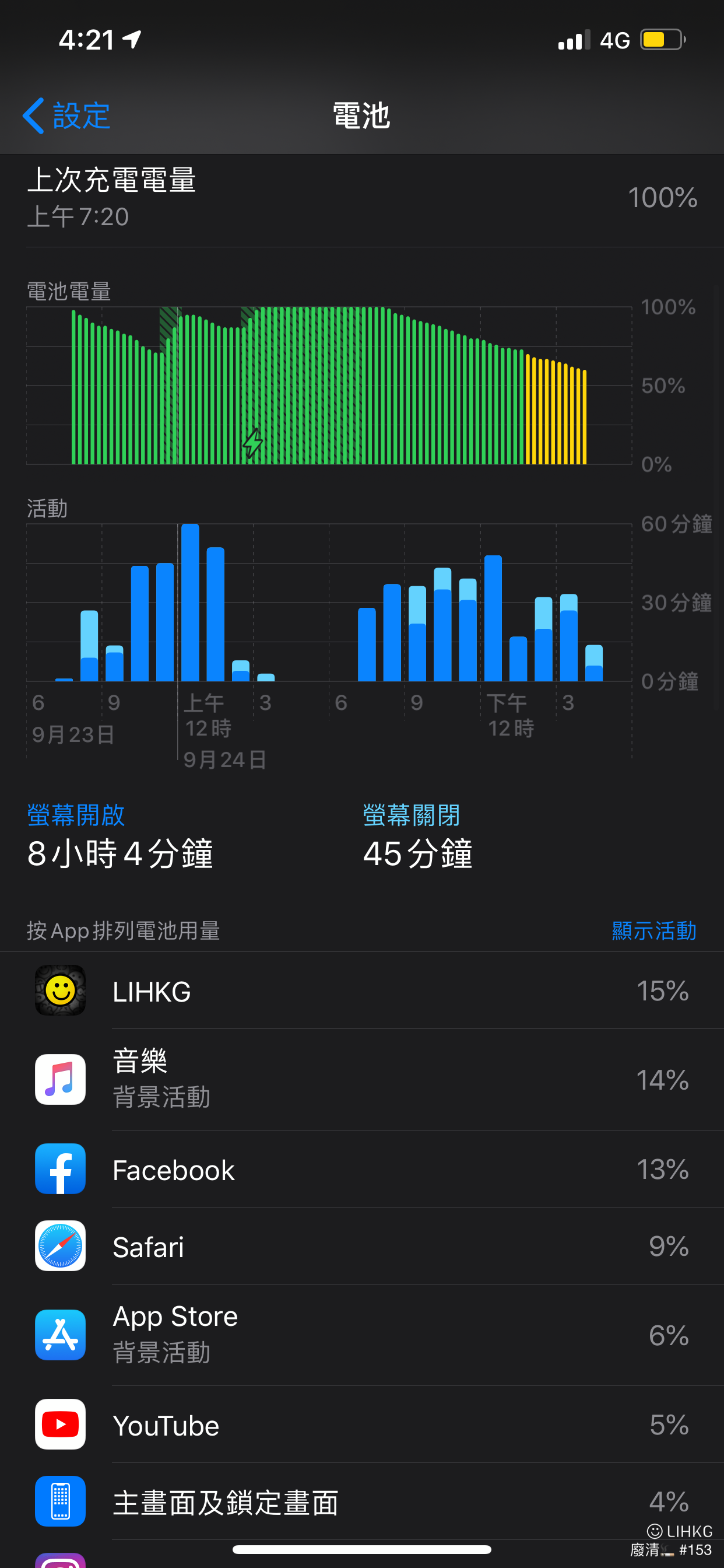Go back to 設定

[66, 116]
